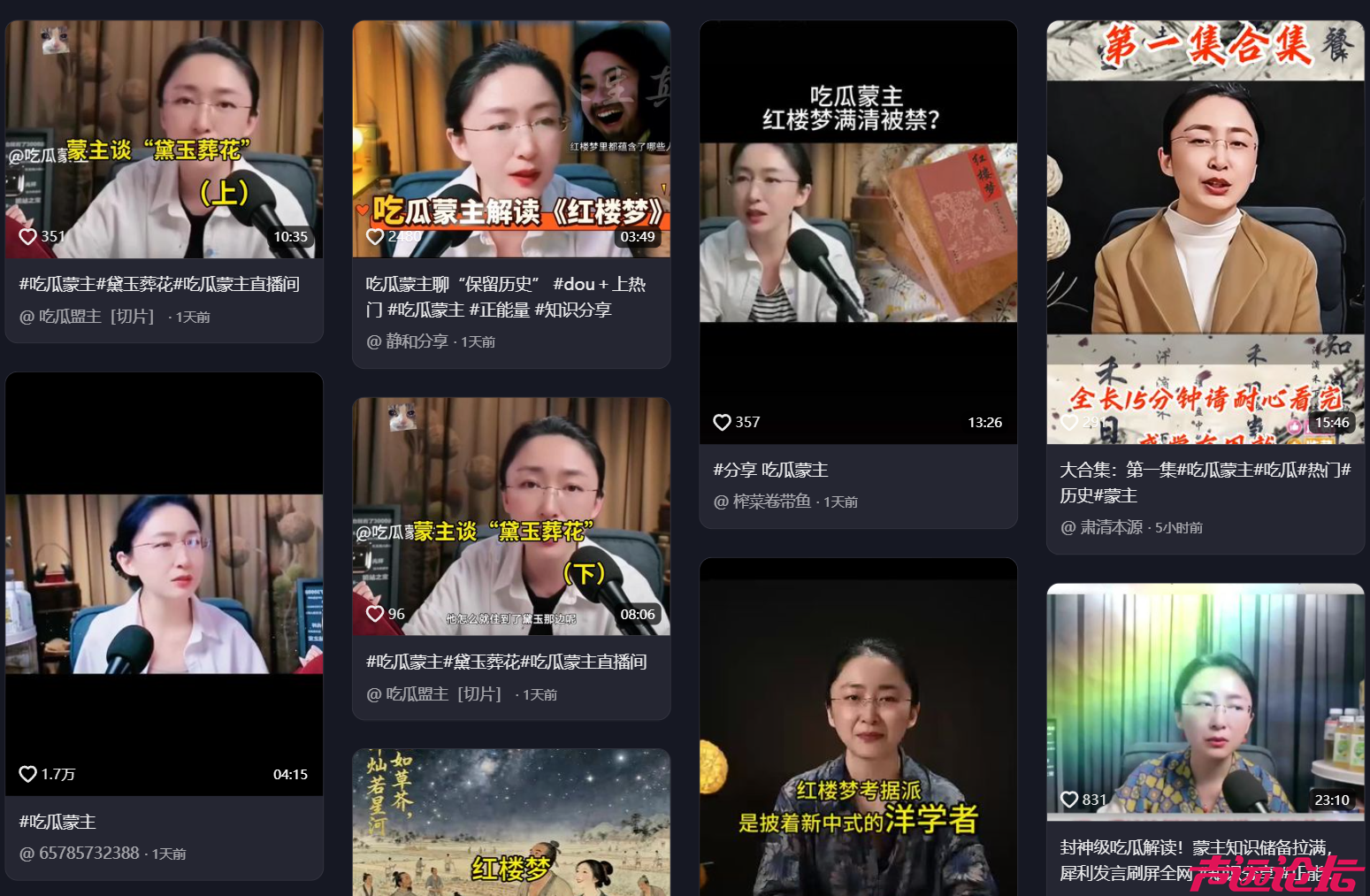Watch the 第一集合集 video lasting 15:46
This screenshot has height=896, width=1370.
pyautogui.click(x=1205, y=232)
